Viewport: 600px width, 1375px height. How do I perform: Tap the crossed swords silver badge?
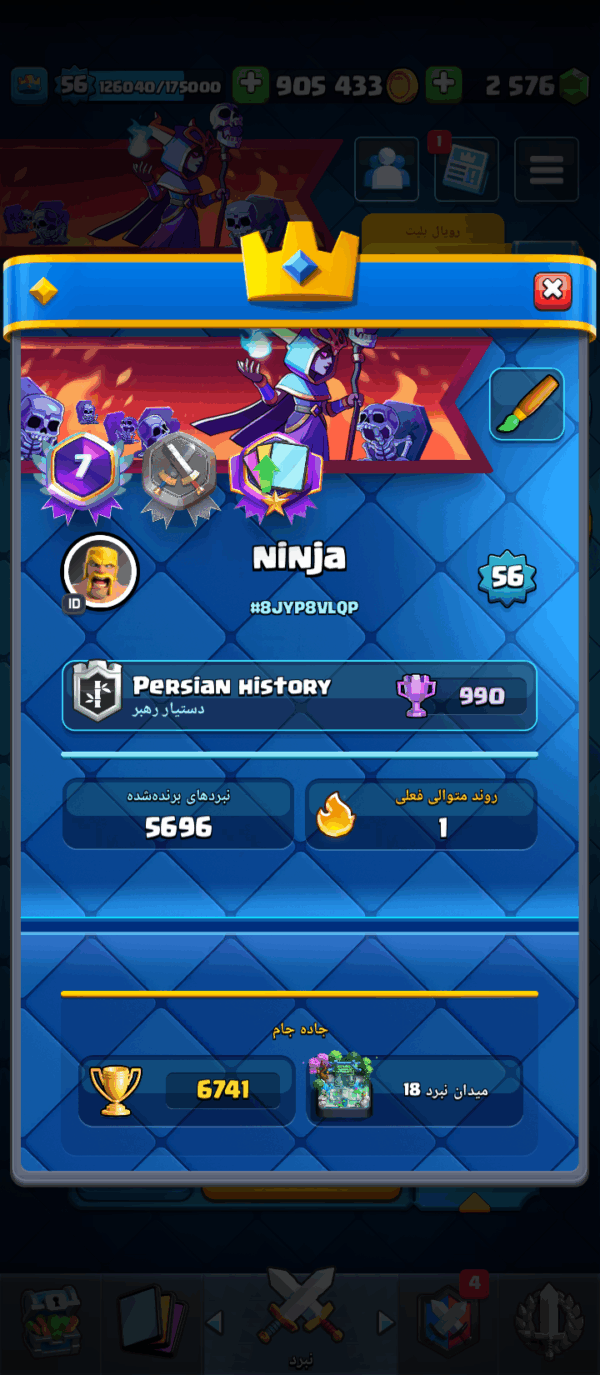181,476
